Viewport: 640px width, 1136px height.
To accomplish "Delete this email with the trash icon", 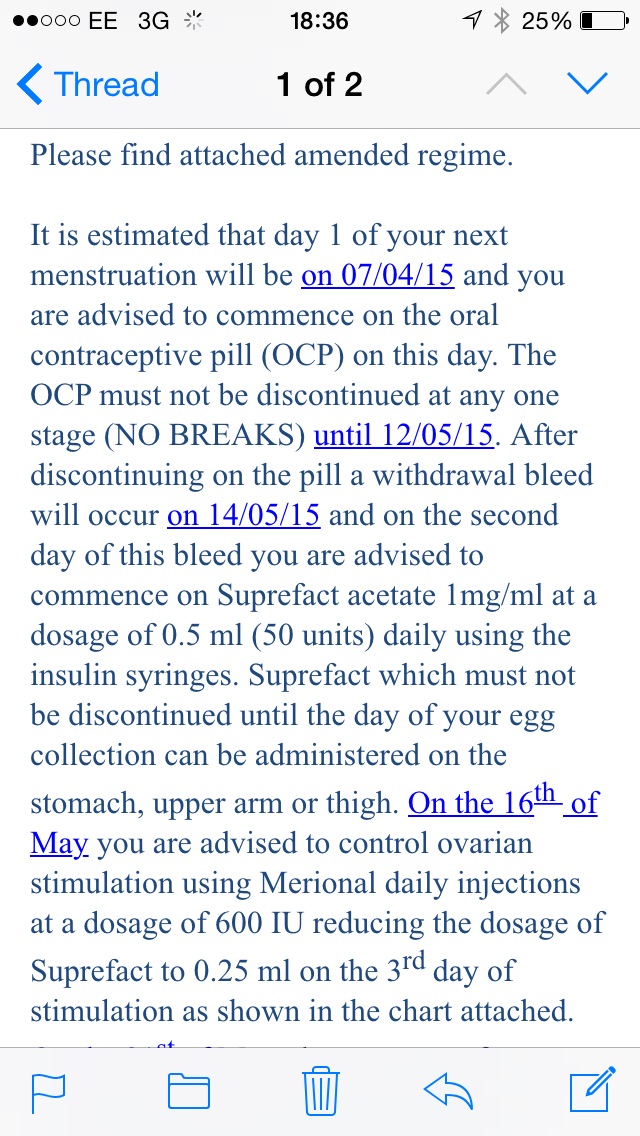I will 318,1090.
